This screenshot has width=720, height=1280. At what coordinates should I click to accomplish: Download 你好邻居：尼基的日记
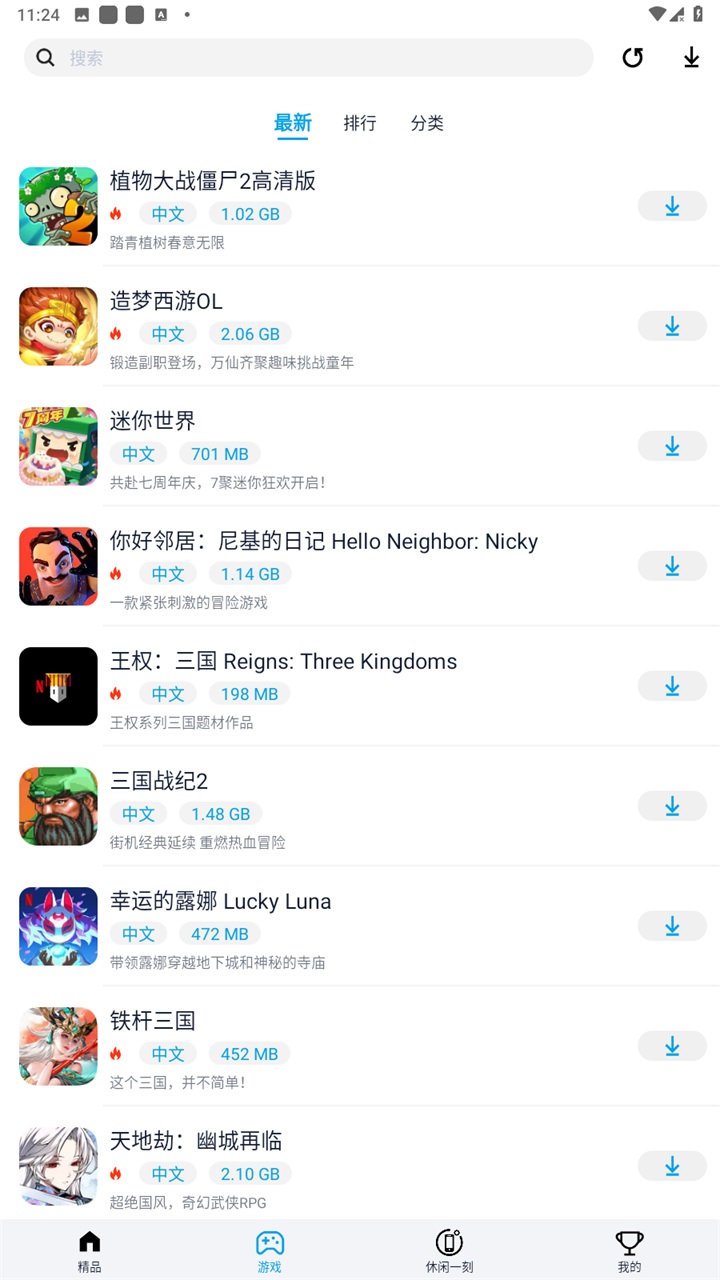point(672,566)
